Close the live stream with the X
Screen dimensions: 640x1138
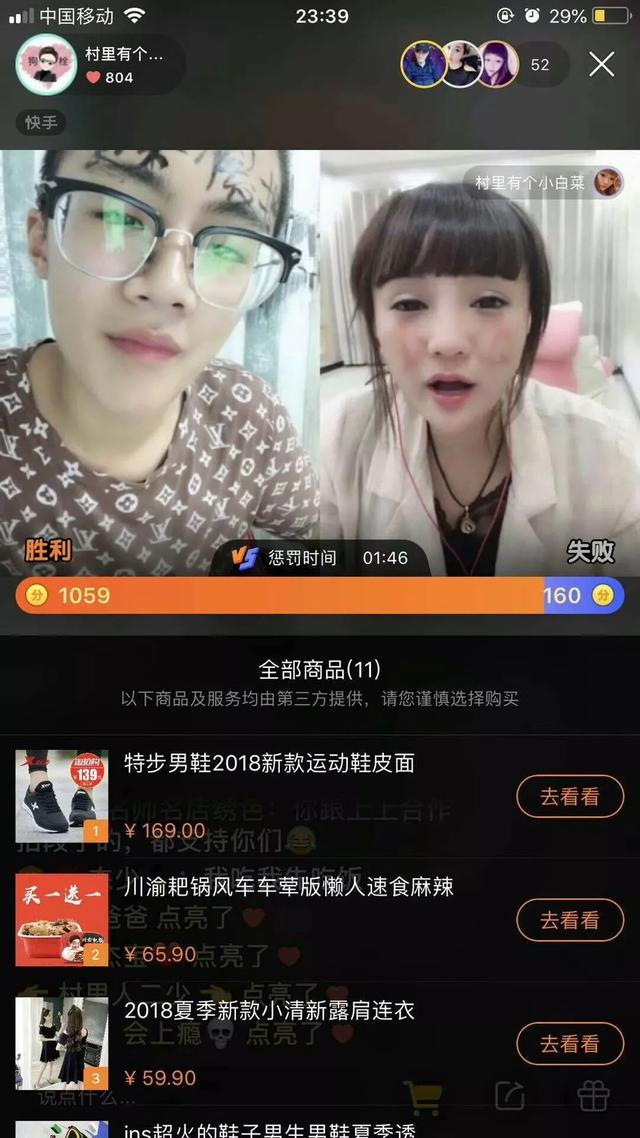[601, 65]
